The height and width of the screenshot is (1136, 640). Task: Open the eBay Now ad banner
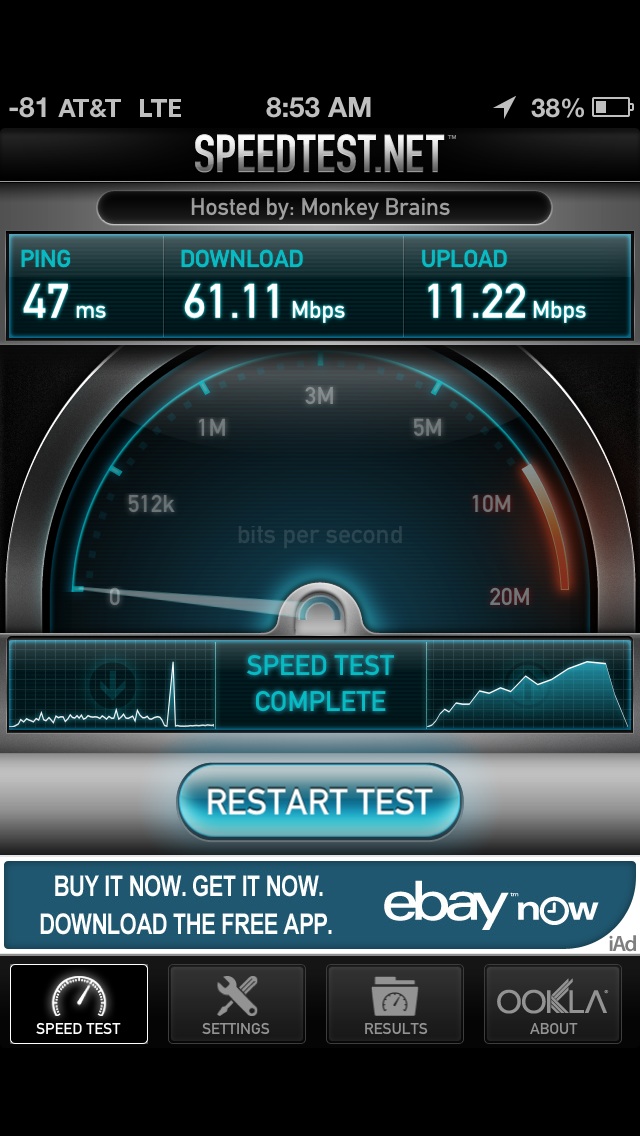[320, 904]
